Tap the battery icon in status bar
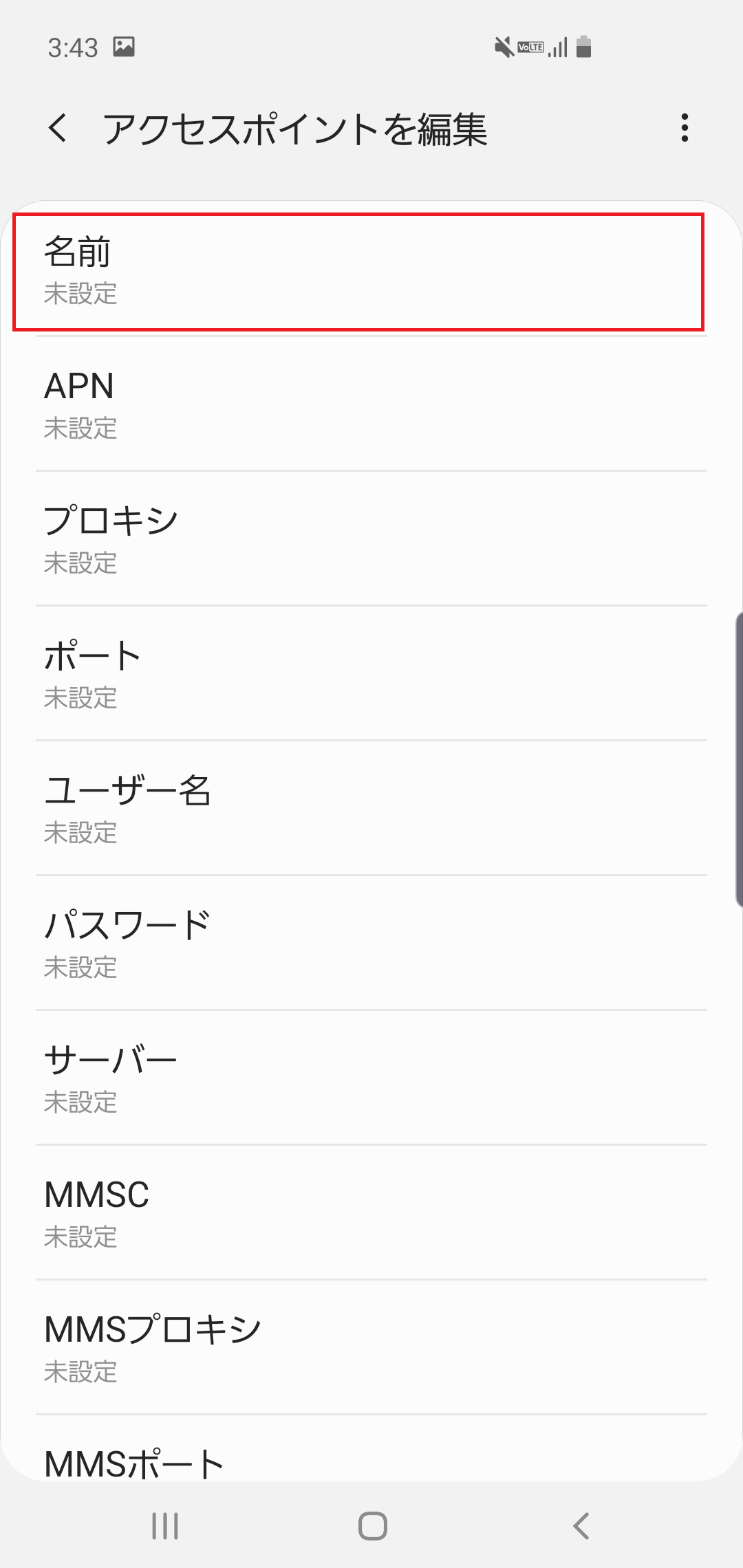The image size is (743, 1568). [x=583, y=46]
